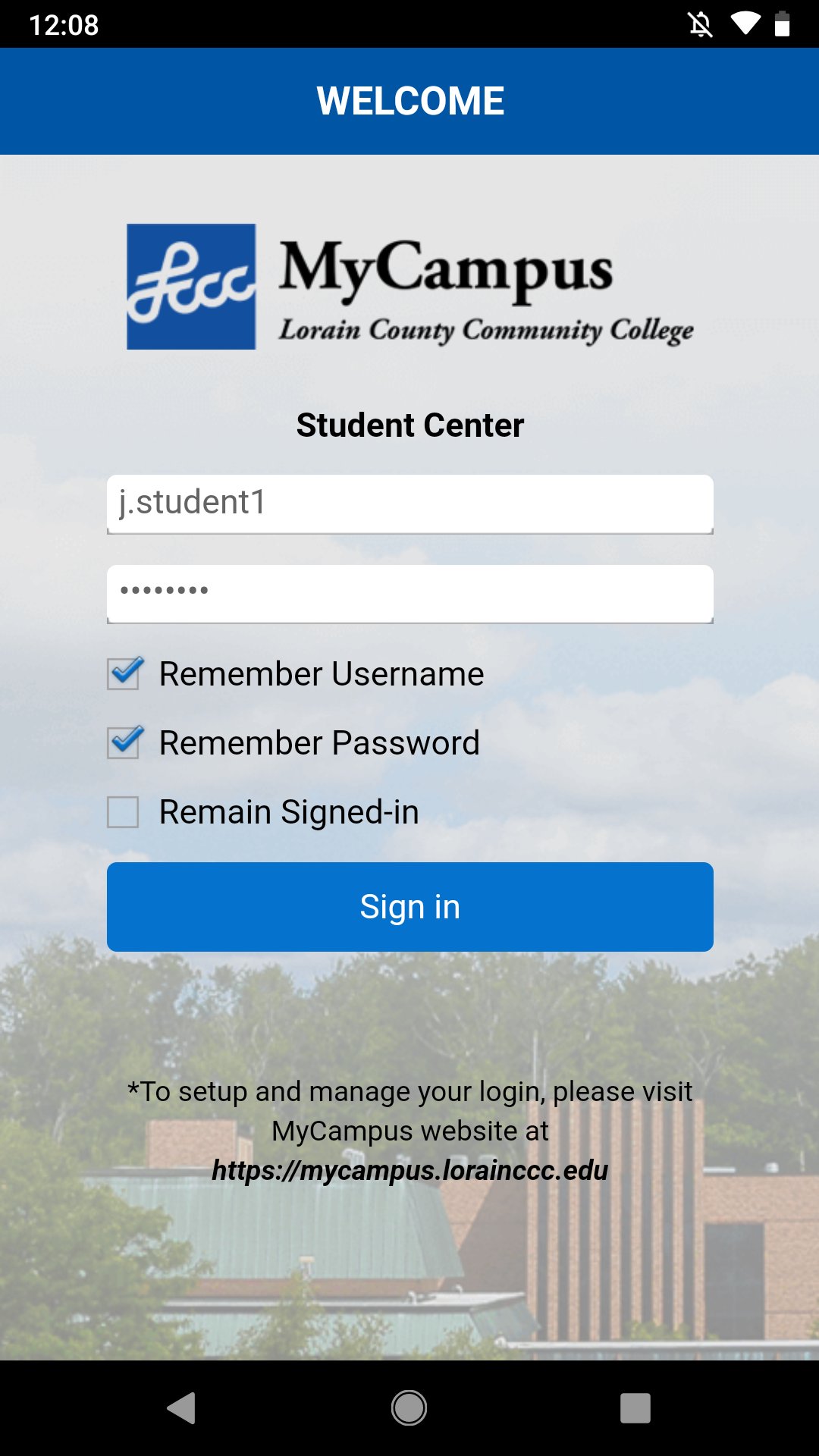Tap the login setup instructions text
Image resolution: width=819 pixels, height=1456 pixels.
(409, 1110)
